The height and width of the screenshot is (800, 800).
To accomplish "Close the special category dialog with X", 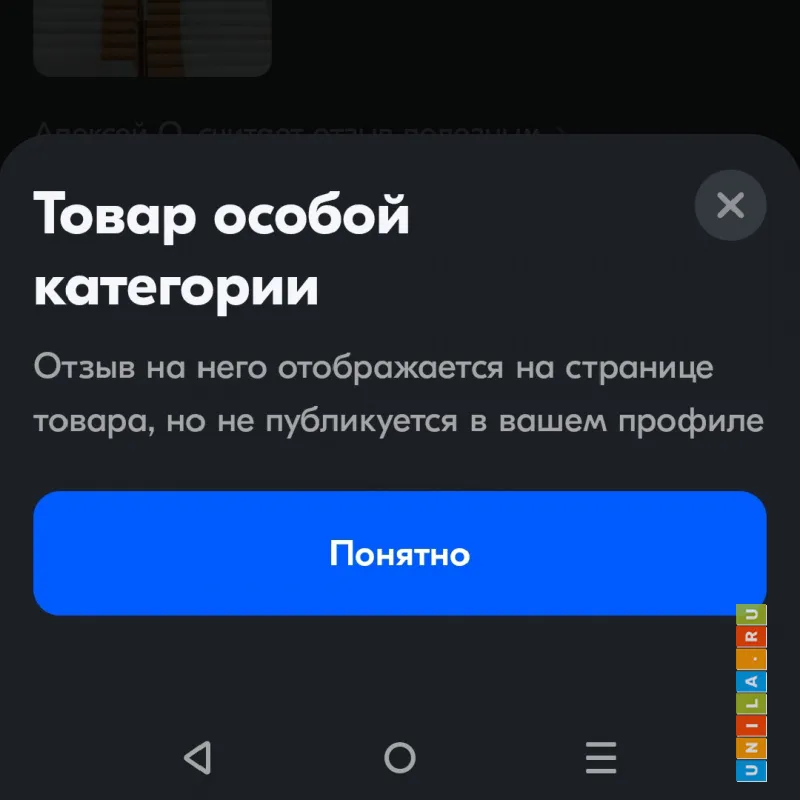I will click(x=730, y=206).
